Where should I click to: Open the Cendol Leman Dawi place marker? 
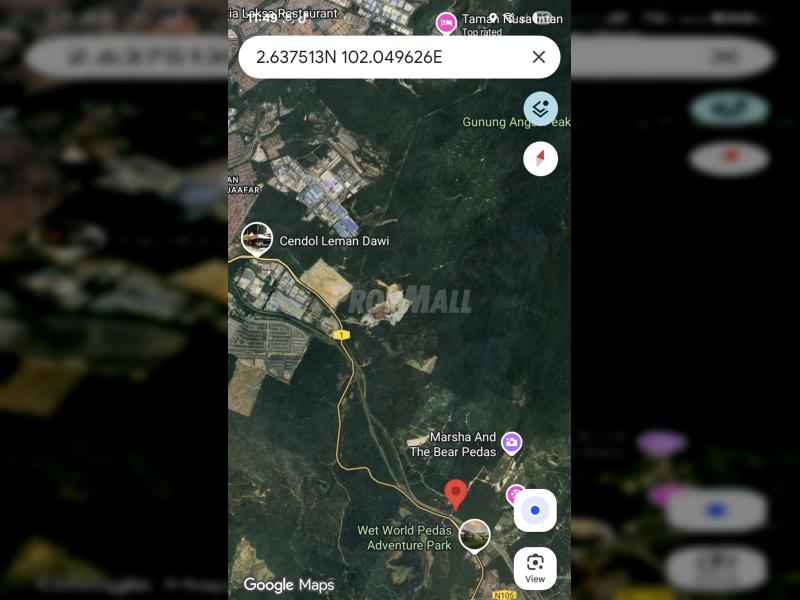point(257,239)
